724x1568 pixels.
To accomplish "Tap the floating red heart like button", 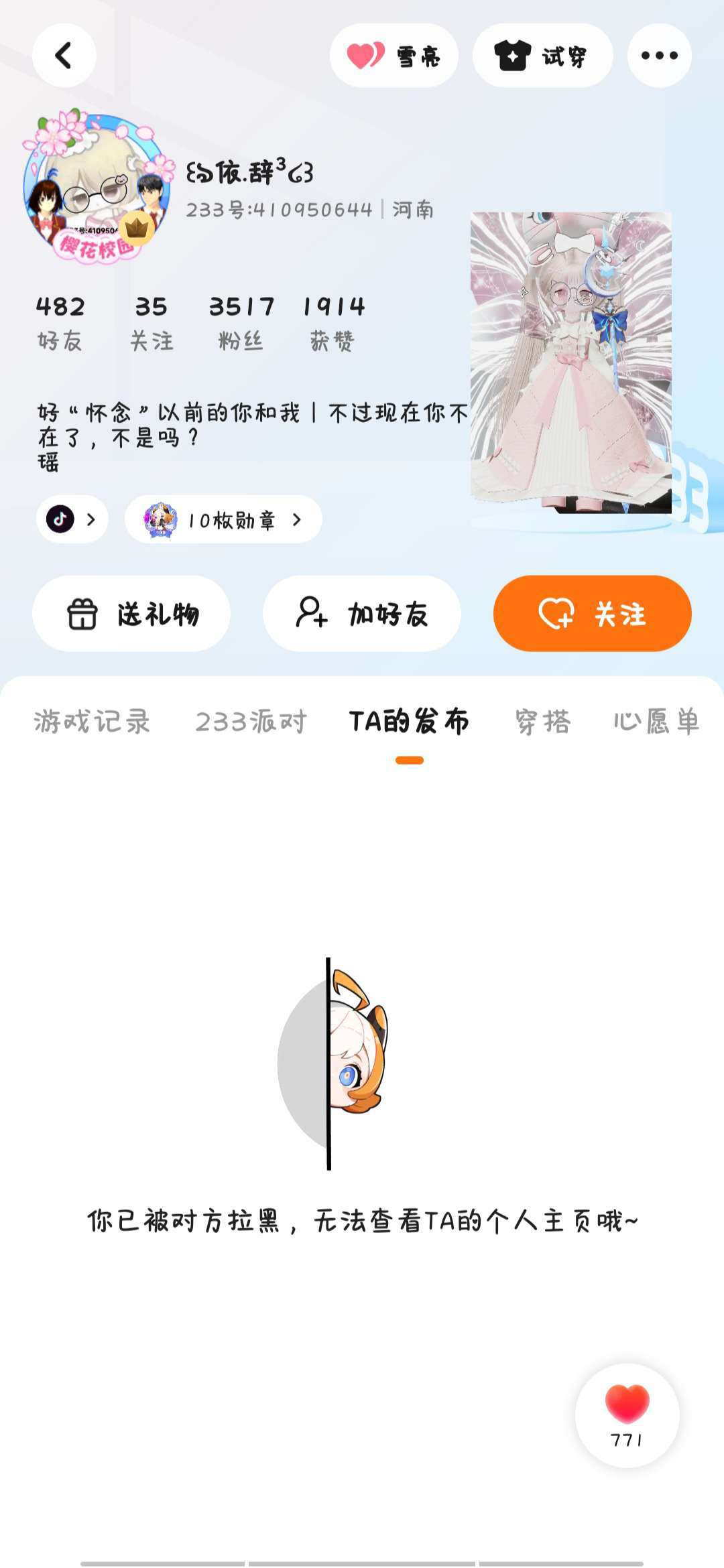I will (x=627, y=1415).
